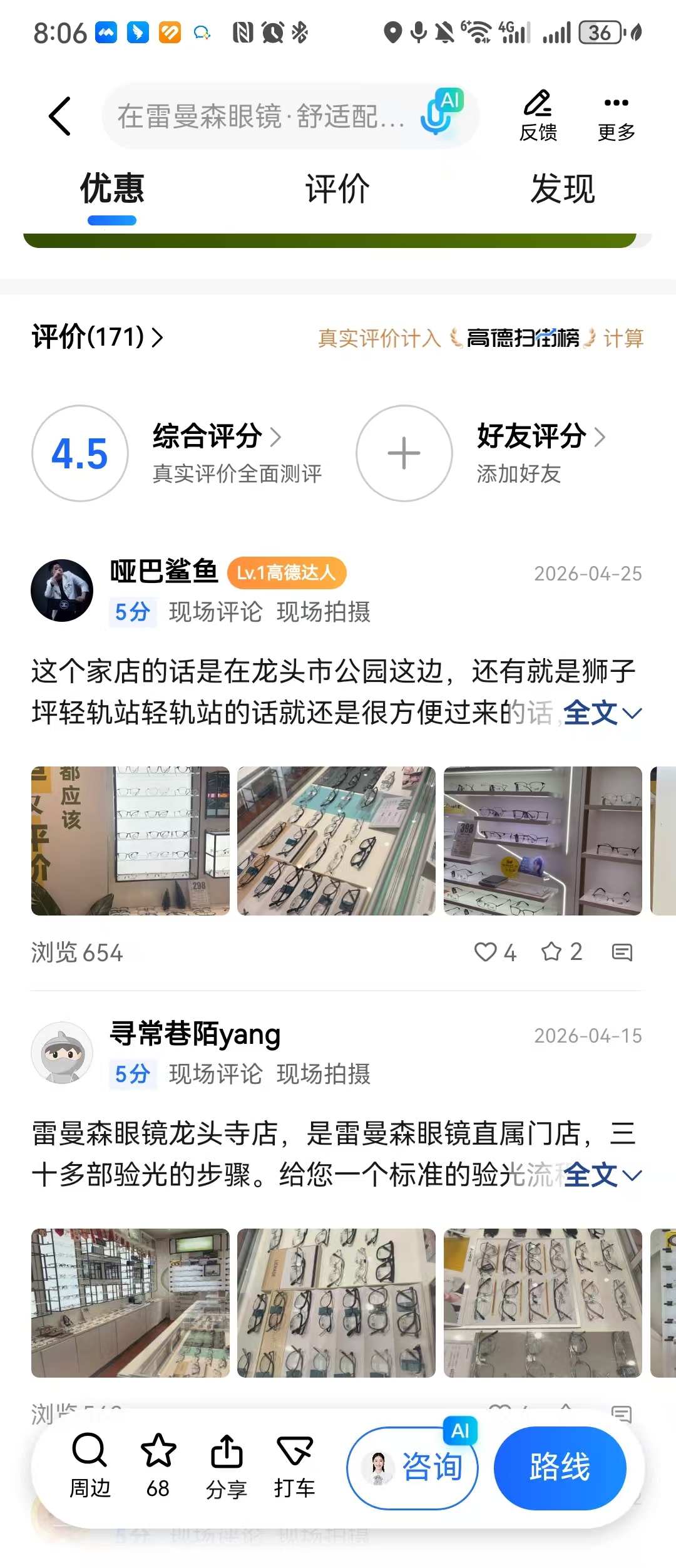The image size is (676, 1568).
Task: Like 哑巴鲨鱼's review with heart icon
Action: [495, 952]
